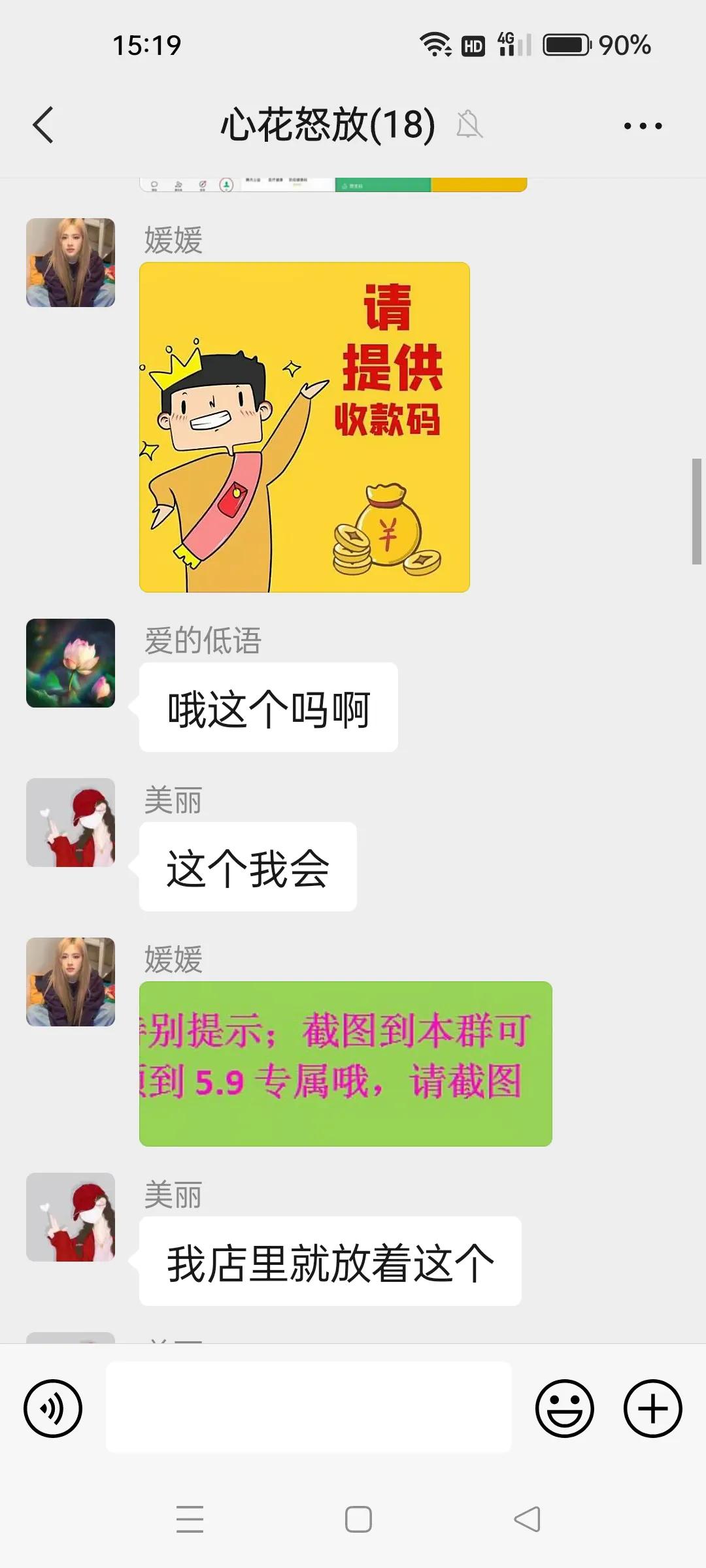The image size is (706, 1568).
Task: Tap the plus icon to attach content
Action: [x=652, y=1408]
